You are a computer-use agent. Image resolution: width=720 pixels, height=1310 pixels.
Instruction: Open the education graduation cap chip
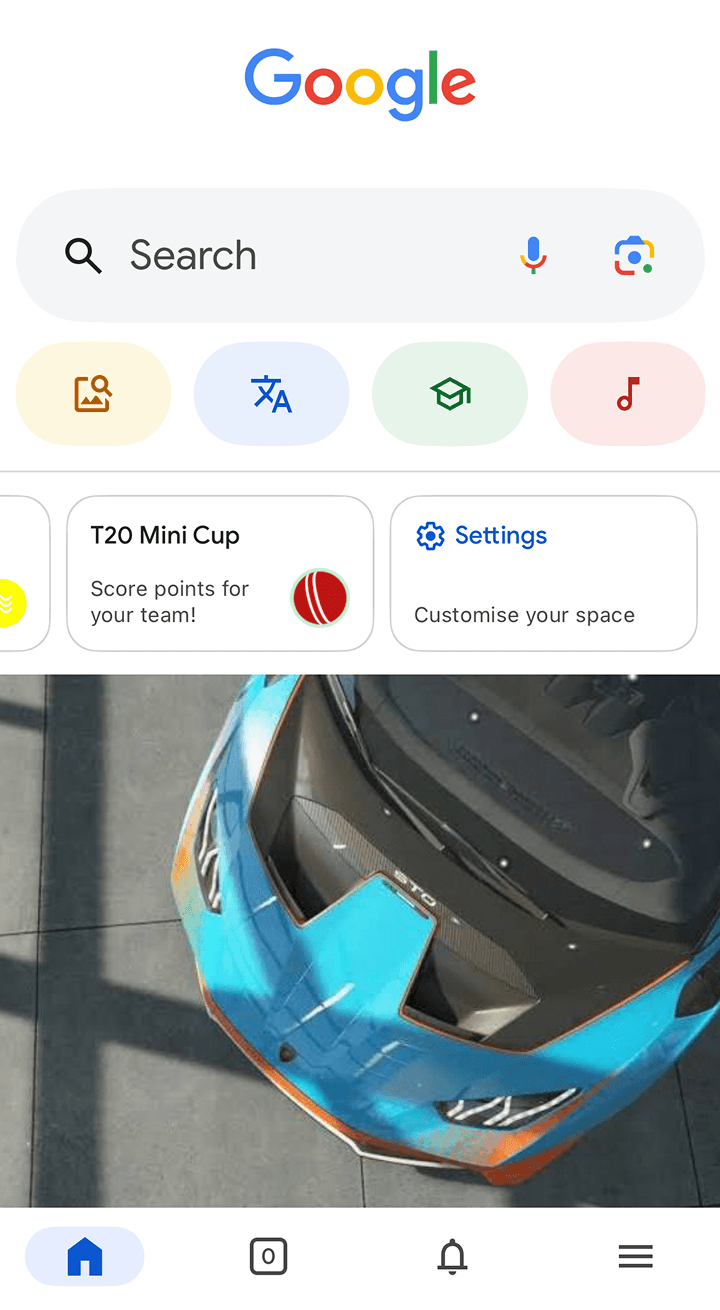click(x=450, y=394)
